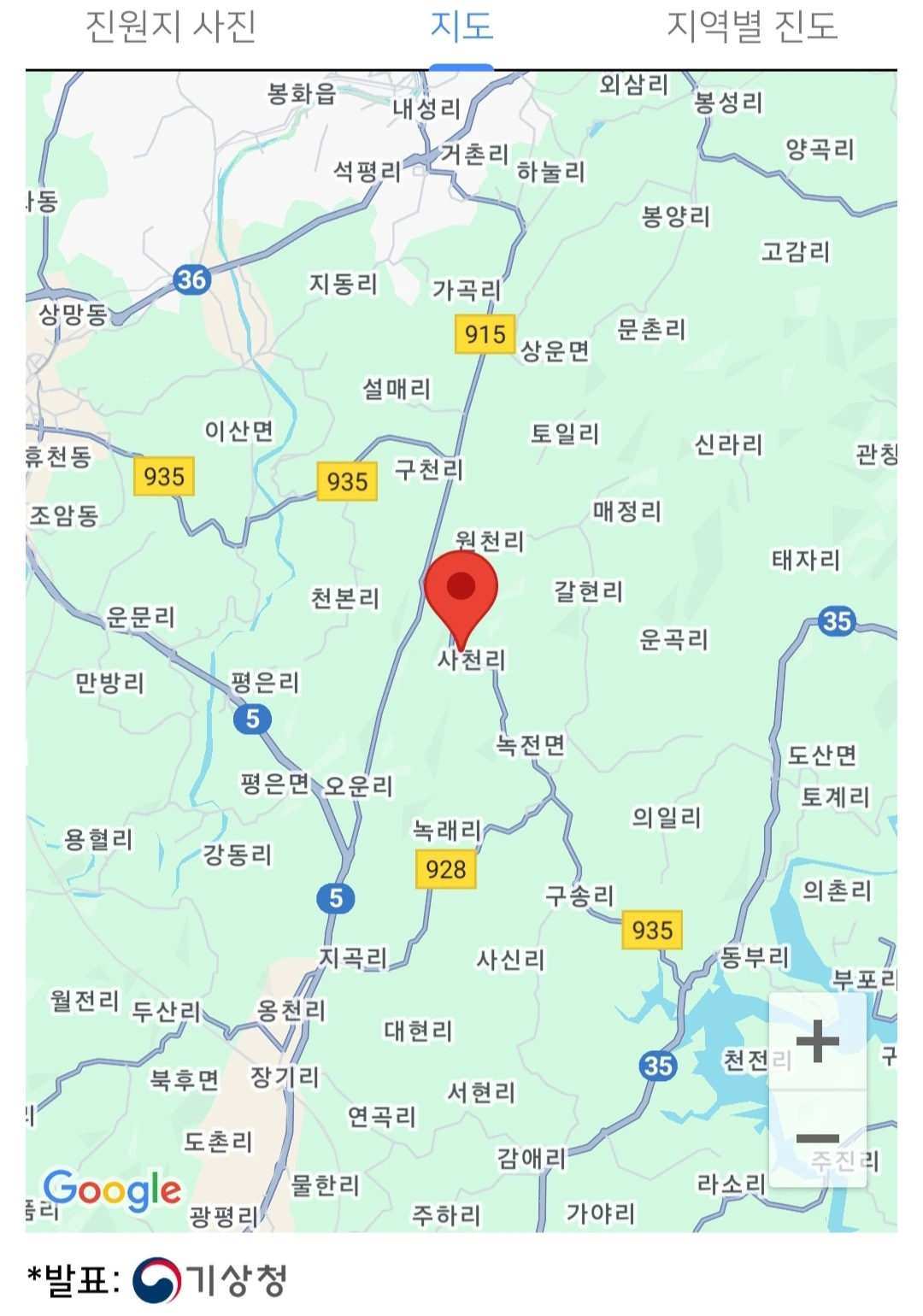Zoom in on the map
Image resolution: width=923 pixels, height=1316 pixels.
coord(818,1042)
